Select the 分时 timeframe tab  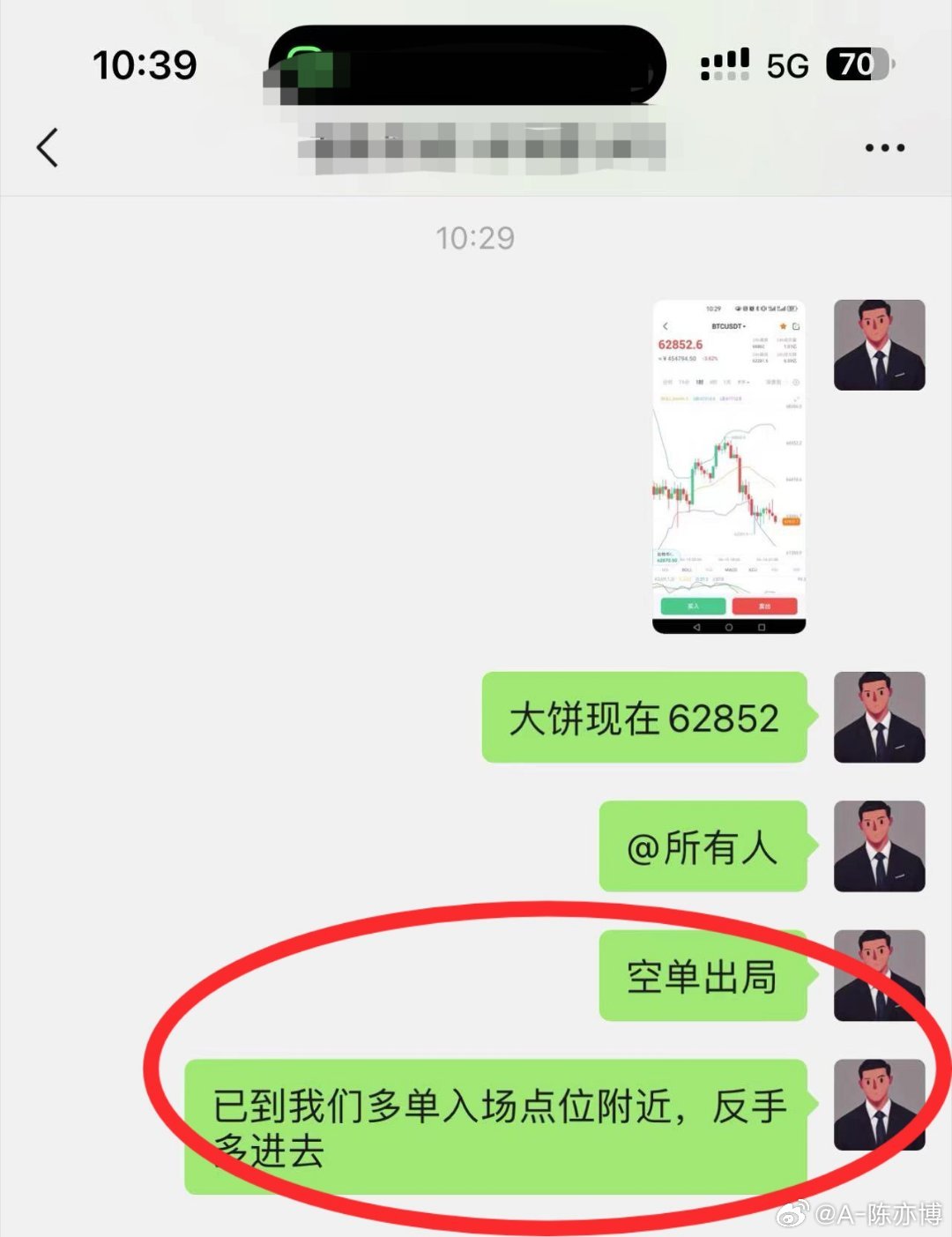click(x=667, y=382)
